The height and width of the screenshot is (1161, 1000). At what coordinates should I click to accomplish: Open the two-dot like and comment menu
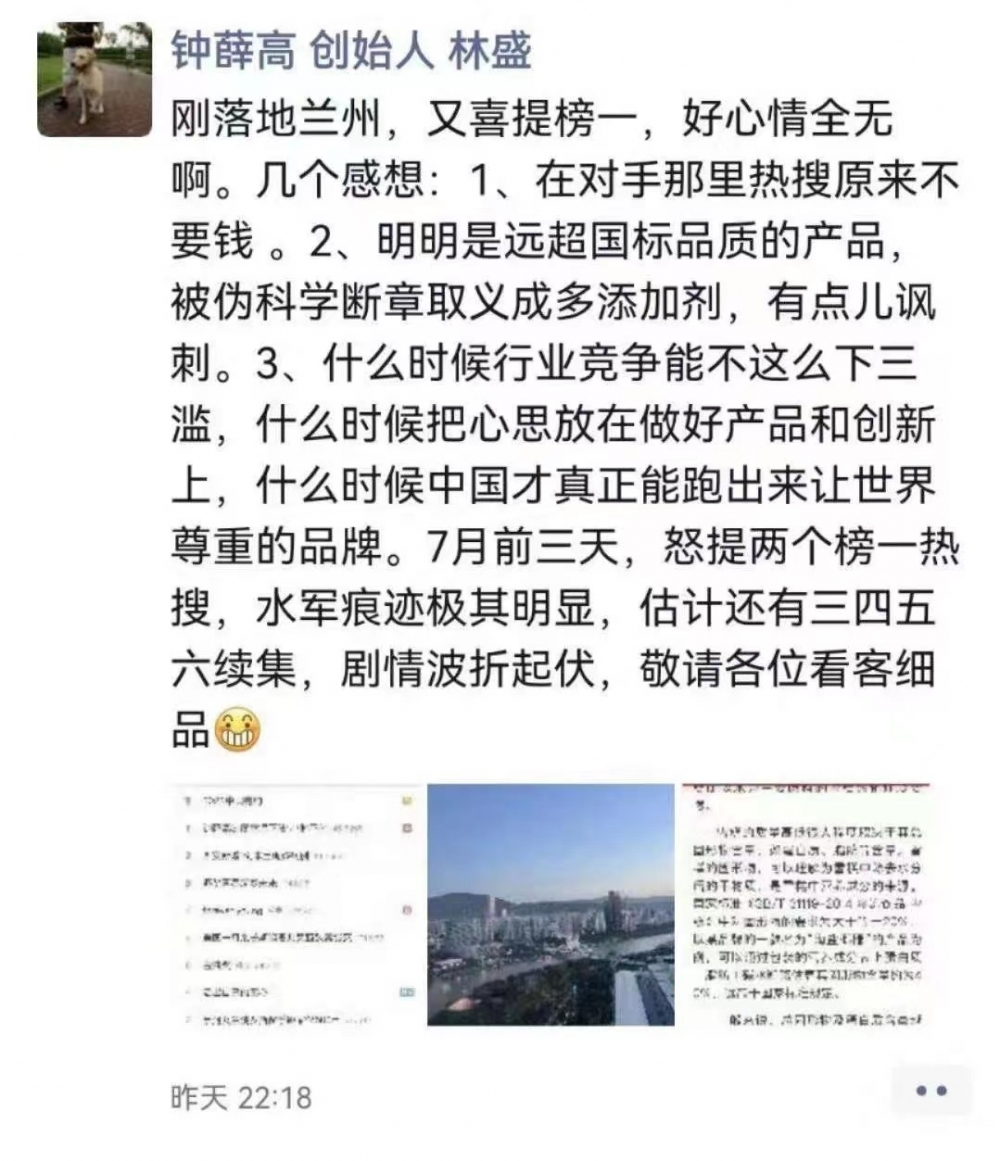click(930, 1091)
